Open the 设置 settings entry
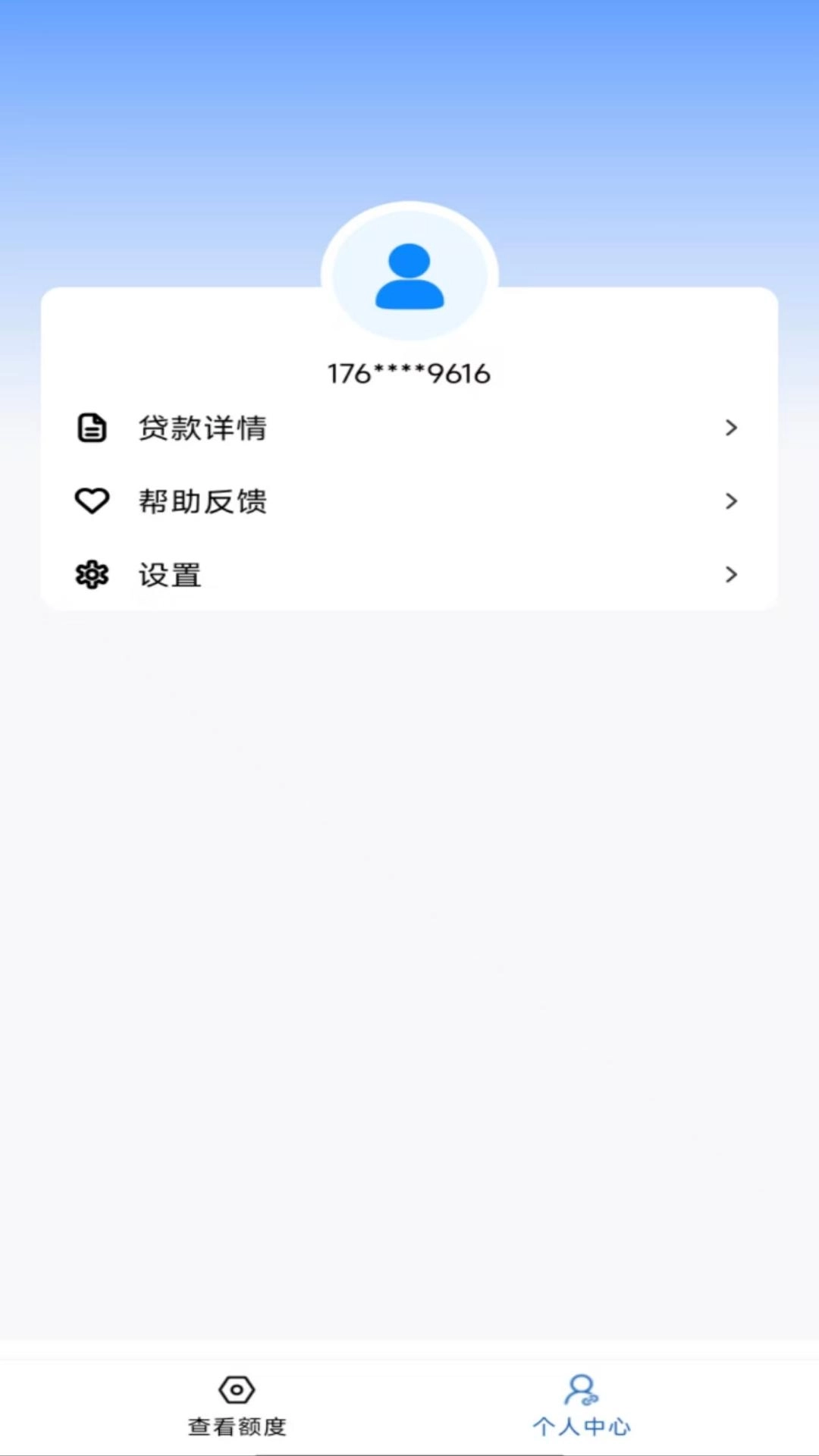 point(168,574)
